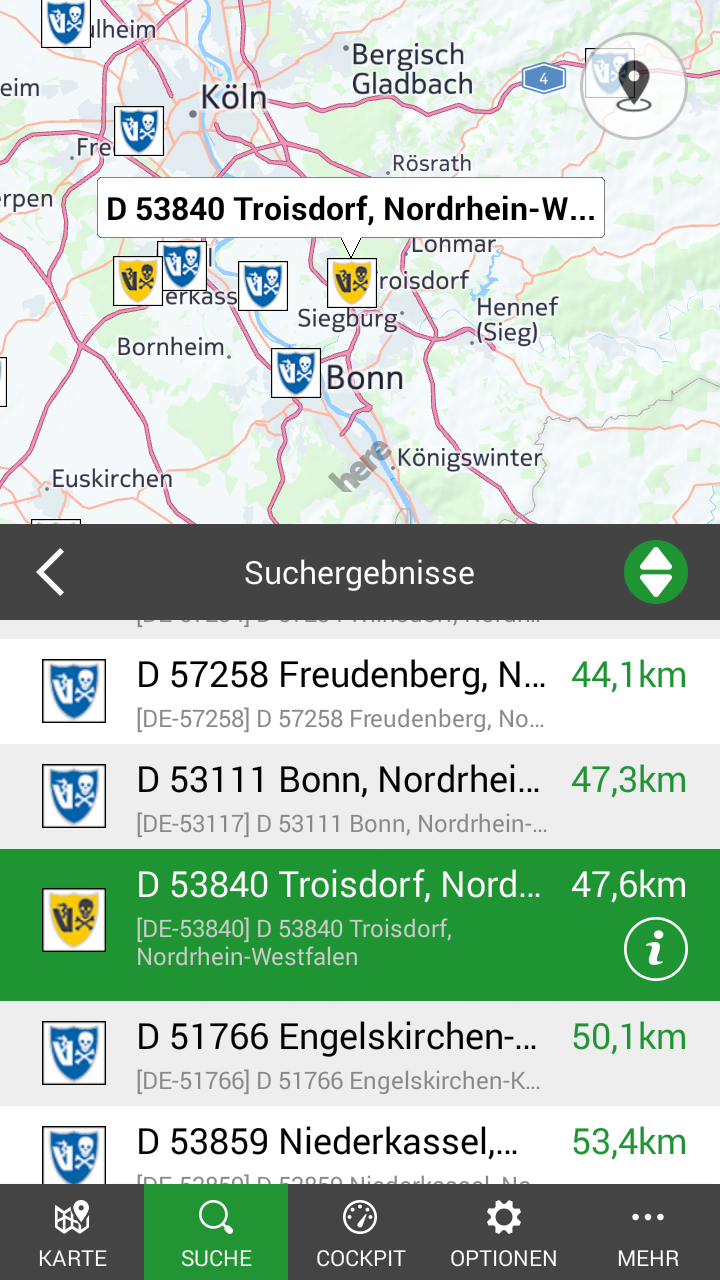The width and height of the screenshot is (720, 1280).
Task: Open the D 57258 Freudenberg result
Action: pyautogui.click(x=340, y=691)
